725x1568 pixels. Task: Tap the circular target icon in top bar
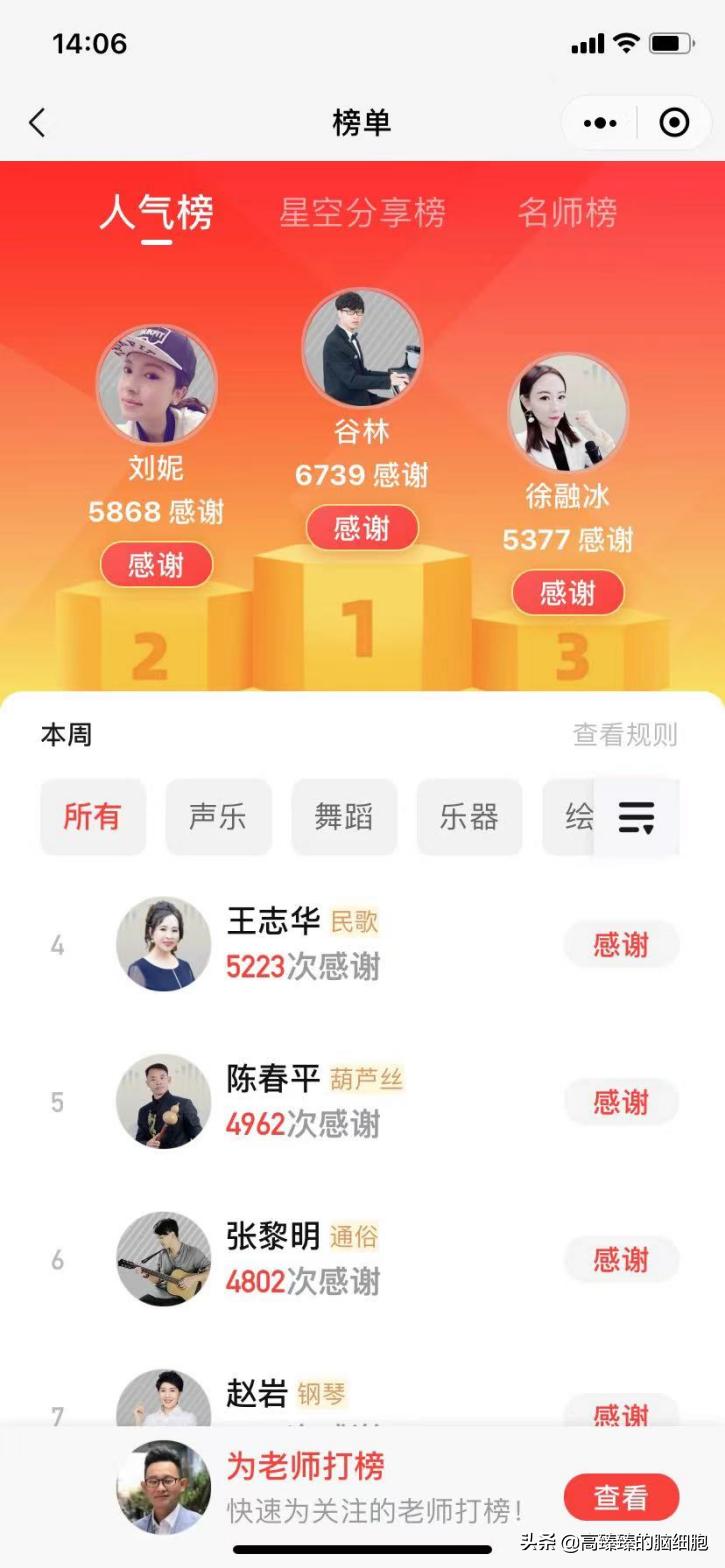(673, 122)
